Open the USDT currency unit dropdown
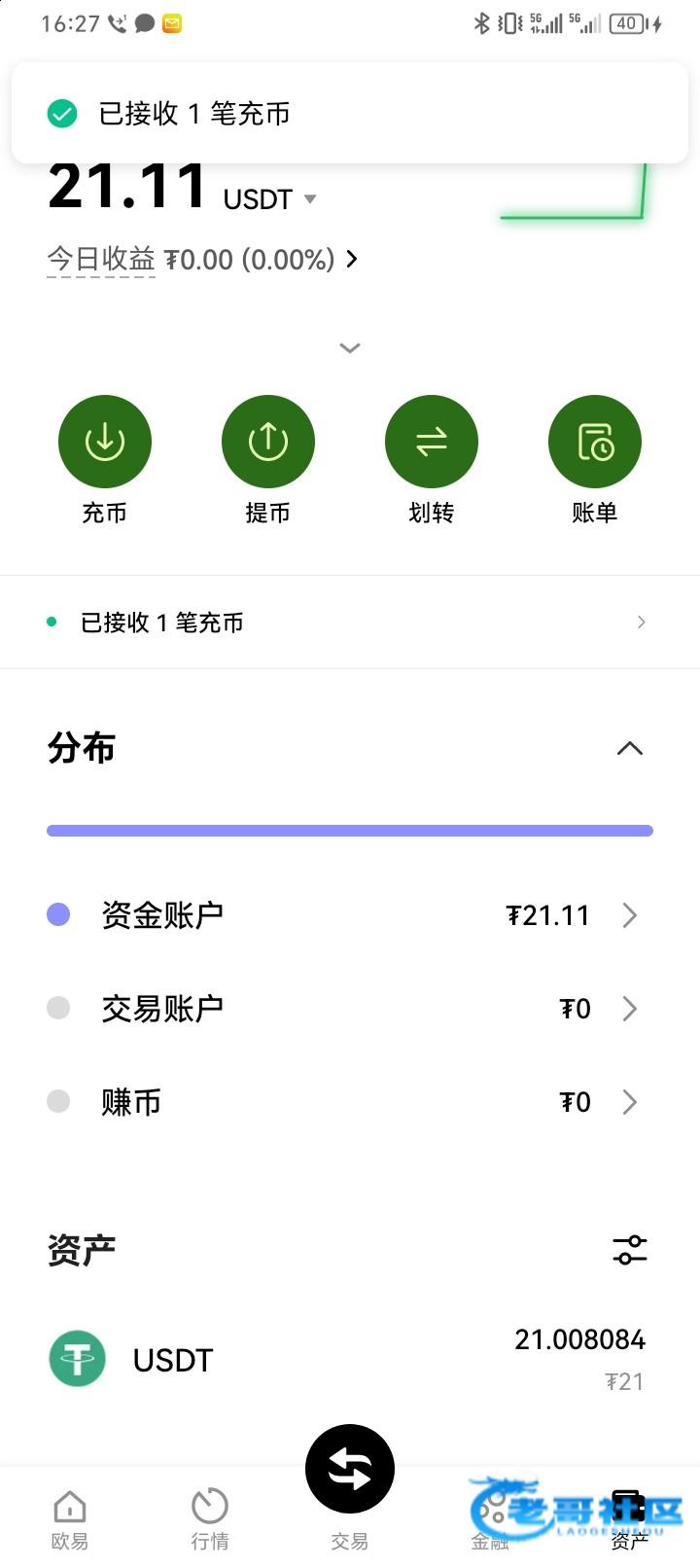 pyautogui.click(x=270, y=199)
